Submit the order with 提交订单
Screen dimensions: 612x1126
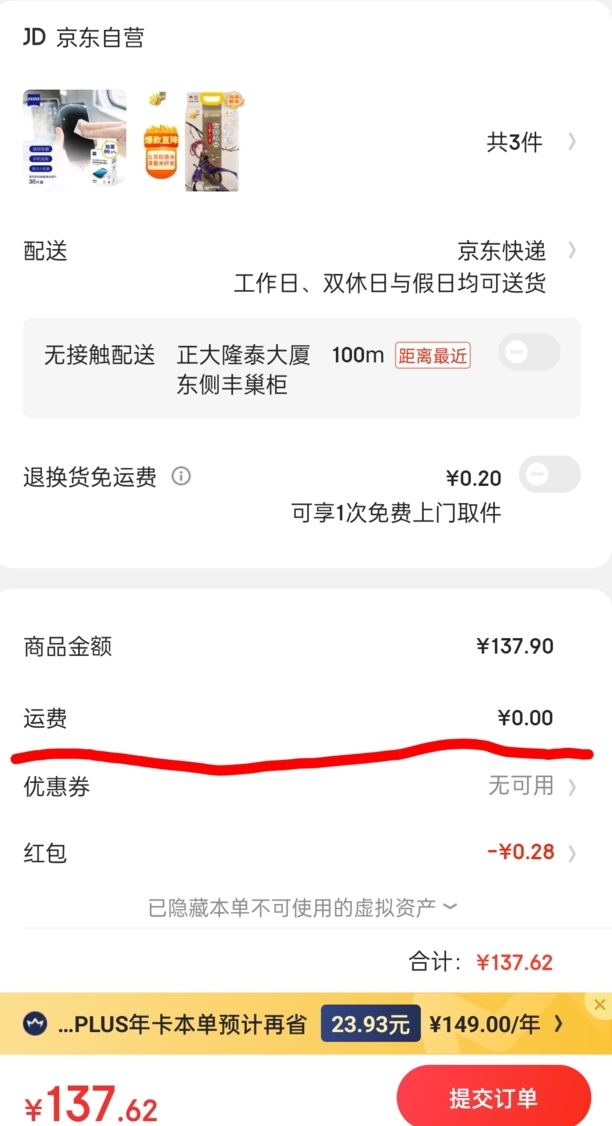[x=493, y=1098]
